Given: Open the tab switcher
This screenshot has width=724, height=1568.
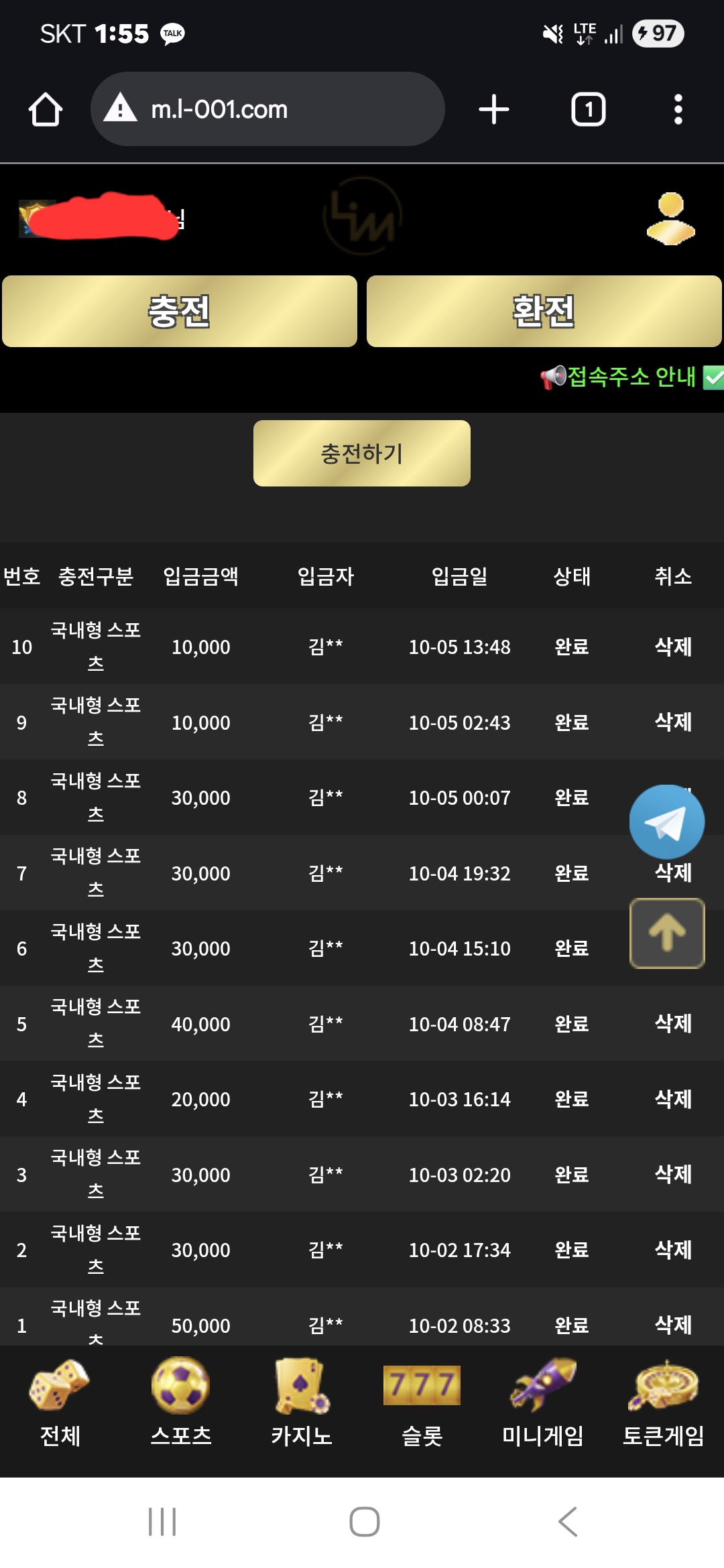Looking at the screenshot, I should [x=588, y=109].
